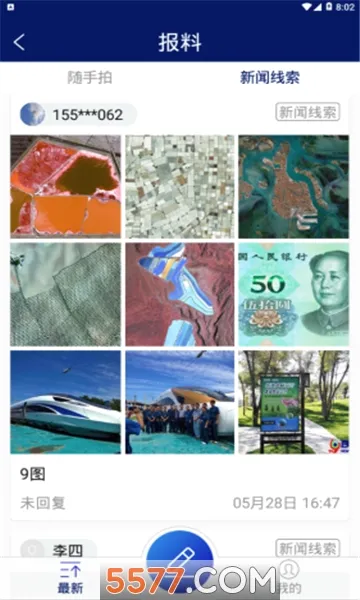Open the aerial island city image

[x=293, y=186]
